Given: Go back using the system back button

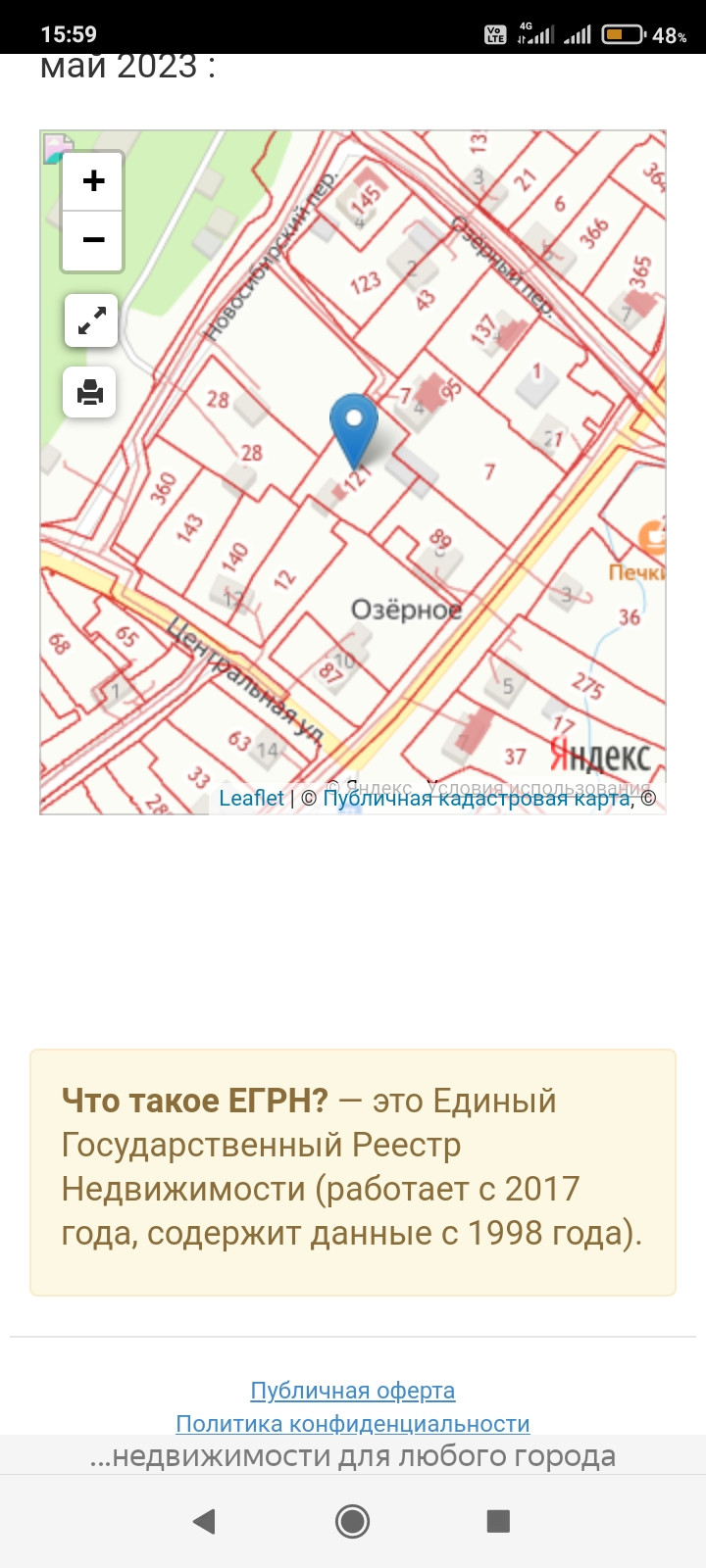Looking at the screenshot, I should pyautogui.click(x=204, y=1521).
